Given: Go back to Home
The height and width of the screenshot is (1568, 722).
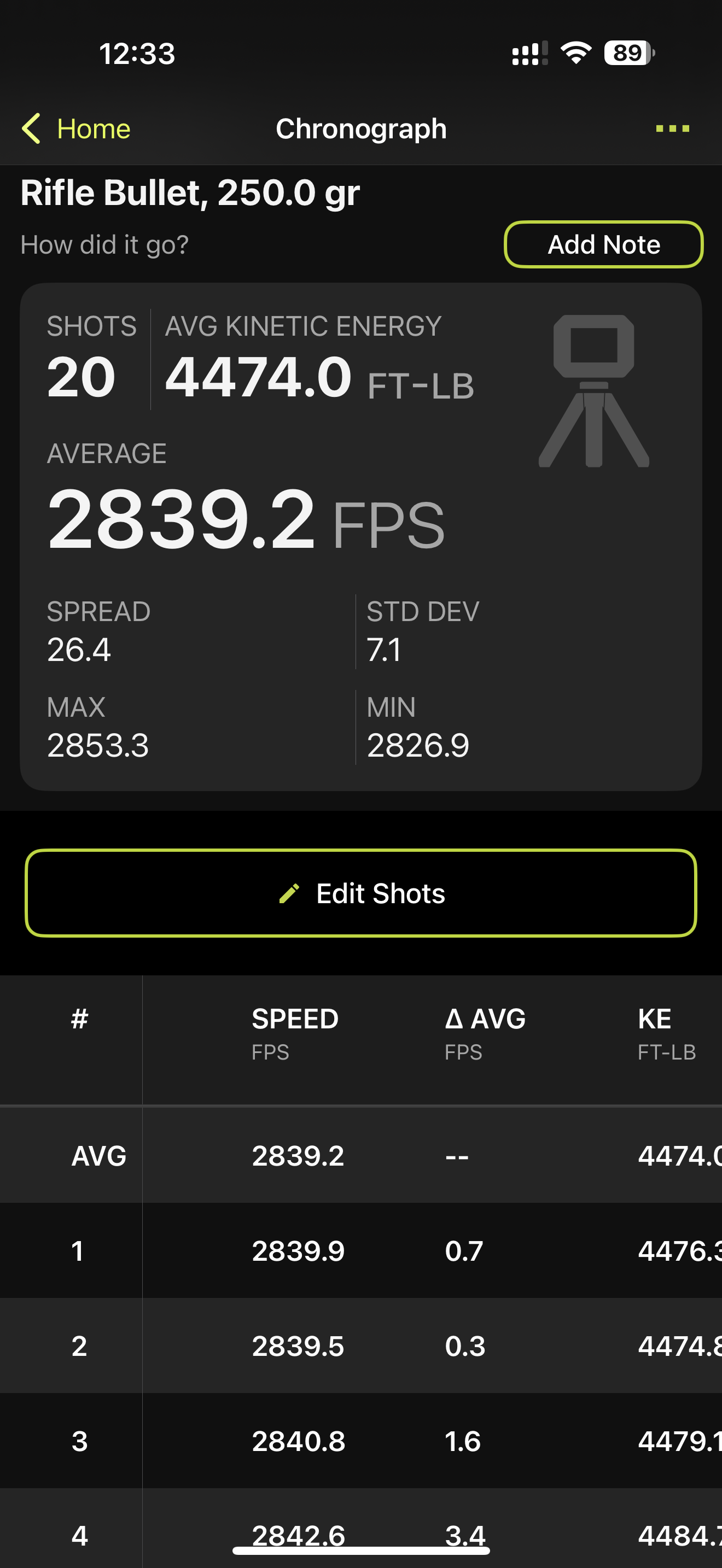Looking at the screenshot, I should (x=77, y=128).
